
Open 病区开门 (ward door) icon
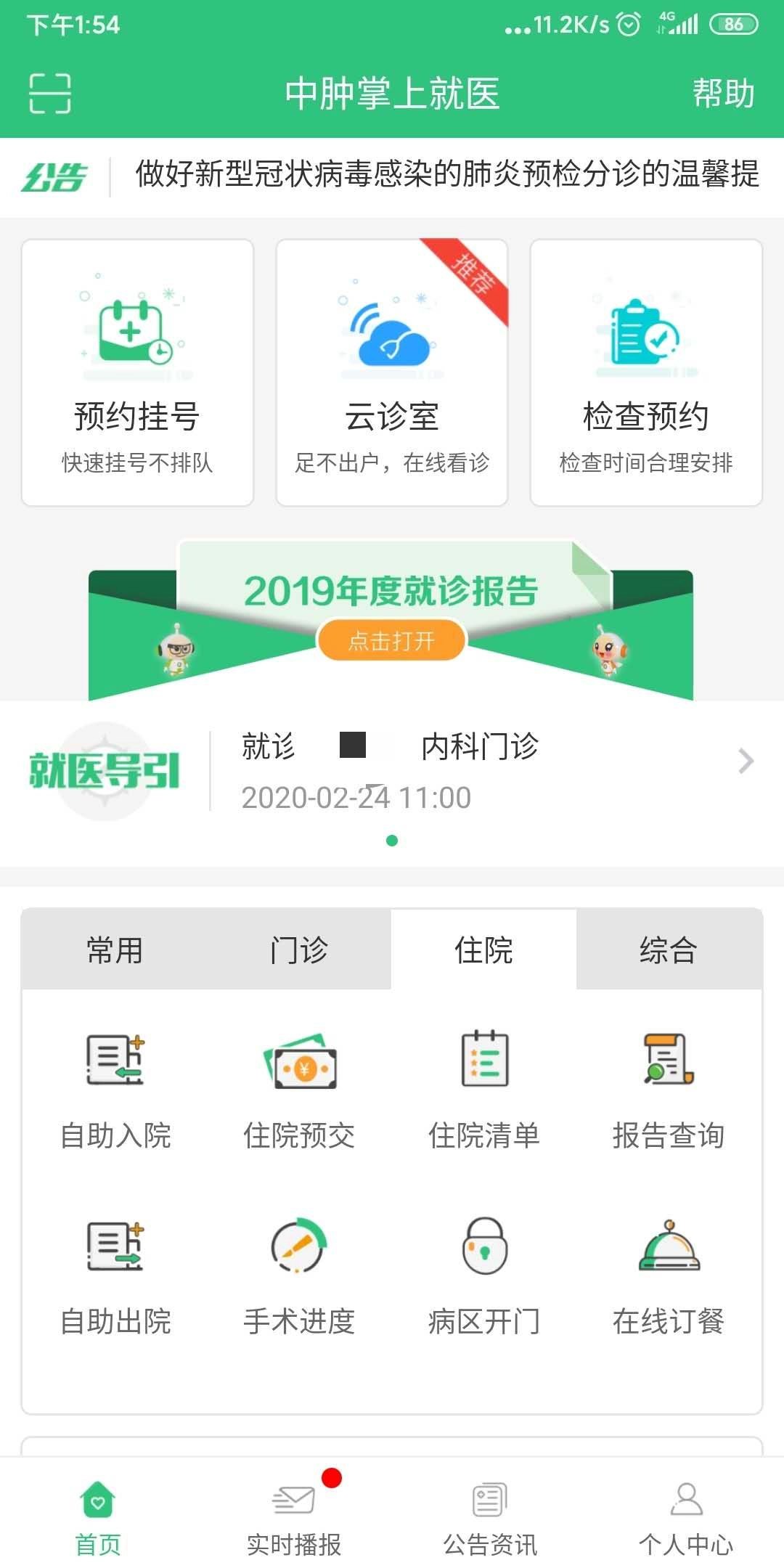(485, 1267)
